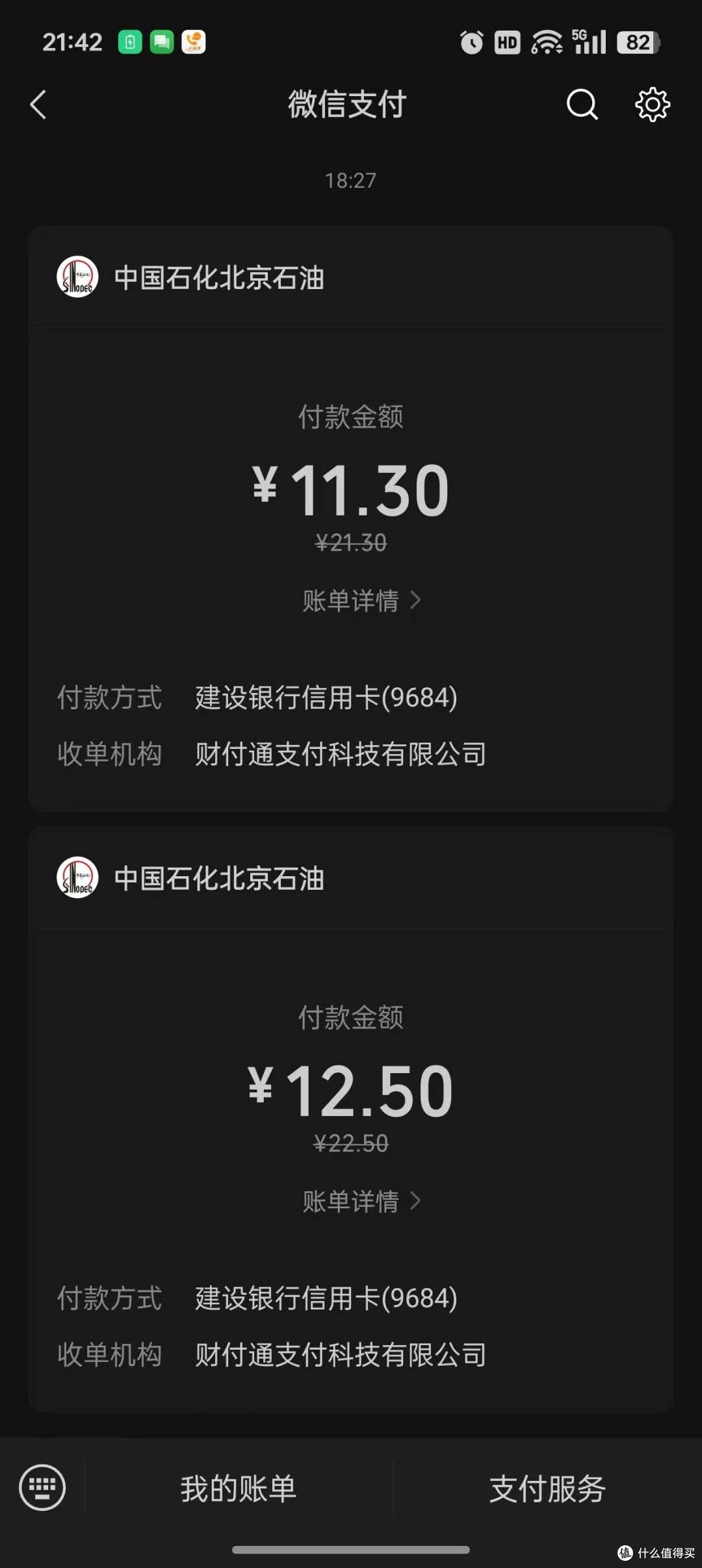702x1568 pixels.
Task: Open search in 微信支付
Action: click(582, 105)
